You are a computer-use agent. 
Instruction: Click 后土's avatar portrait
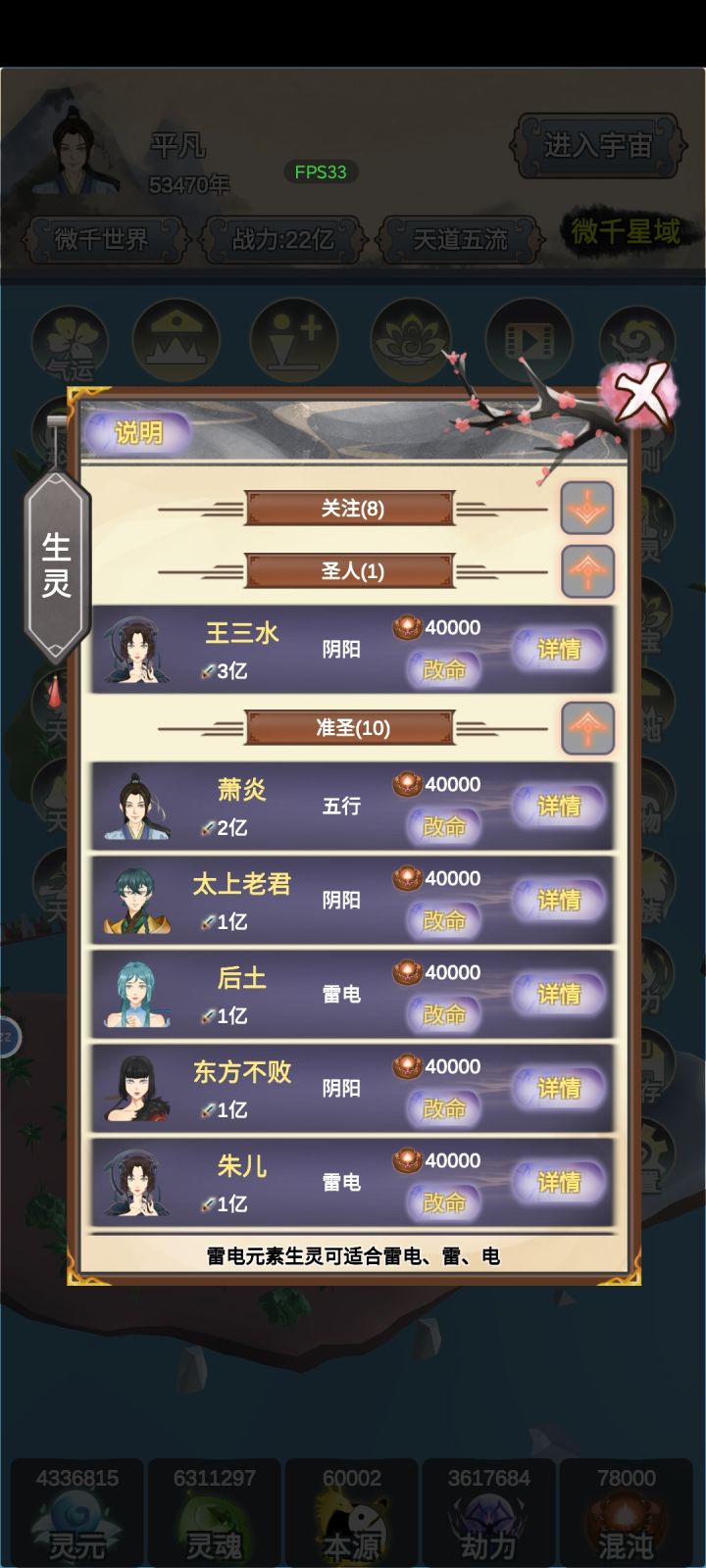click(137, 992)
